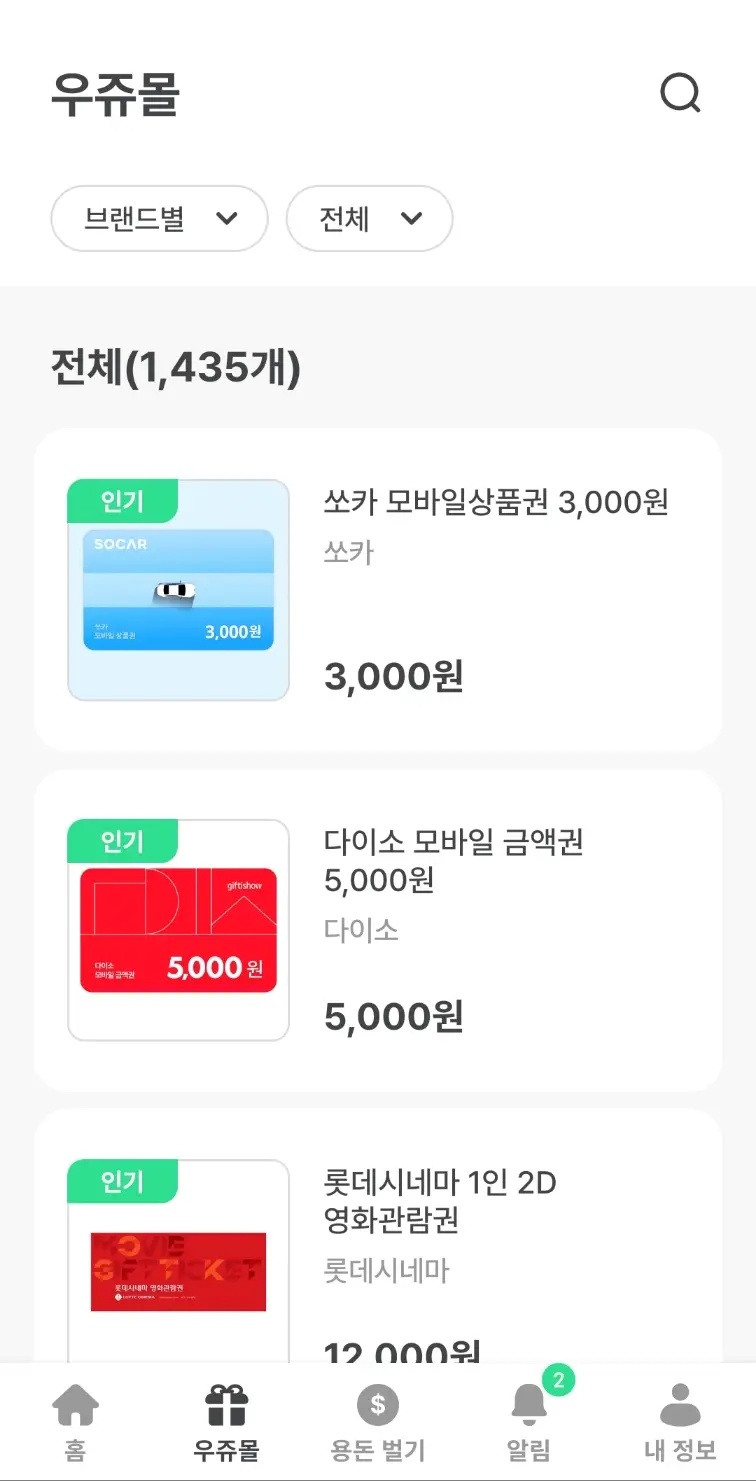Switch to the 알림 tab
The height and width of the screenshot is (1481, 756).
[x=529, y=1420]
